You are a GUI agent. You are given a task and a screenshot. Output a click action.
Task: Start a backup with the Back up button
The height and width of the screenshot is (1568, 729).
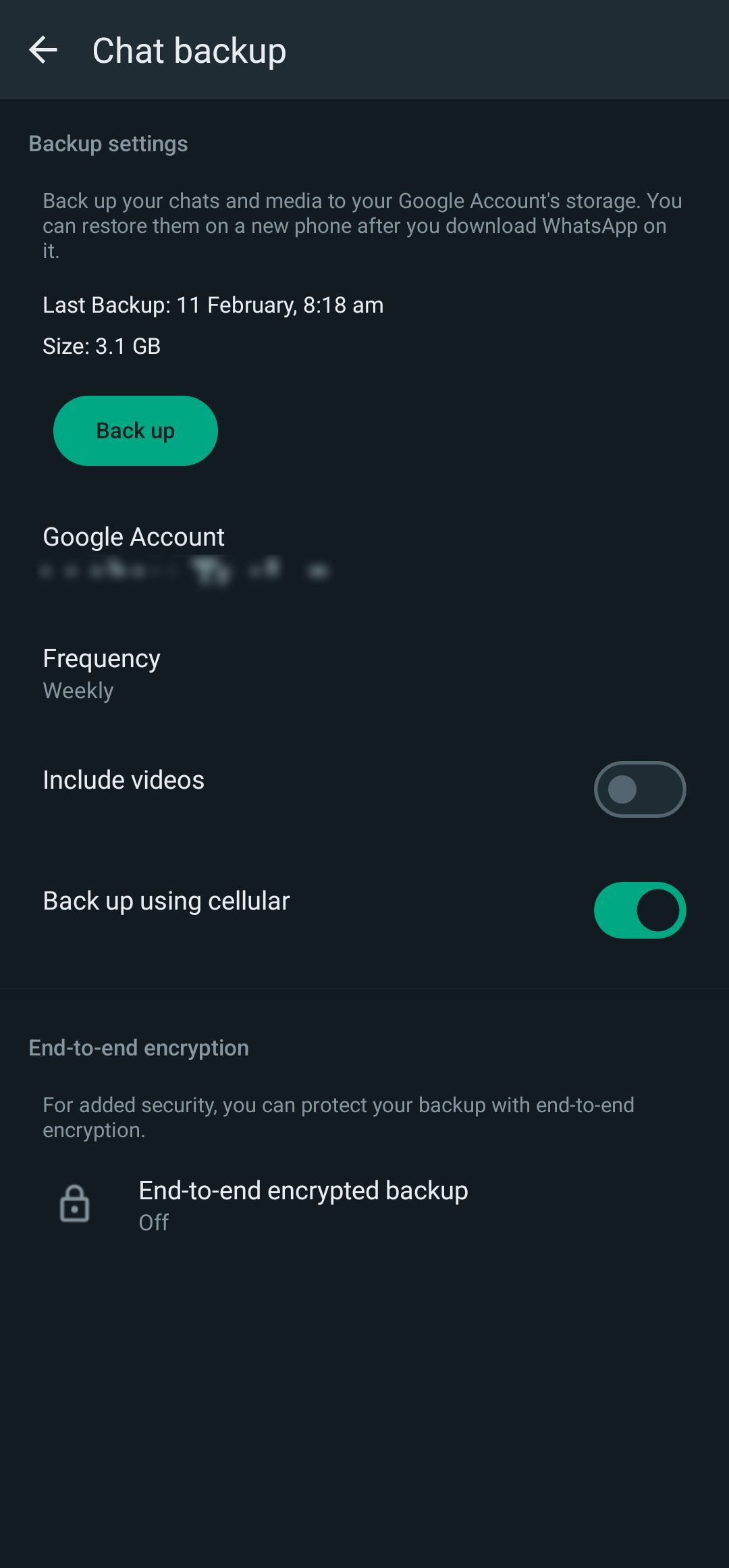pos(135,430)
